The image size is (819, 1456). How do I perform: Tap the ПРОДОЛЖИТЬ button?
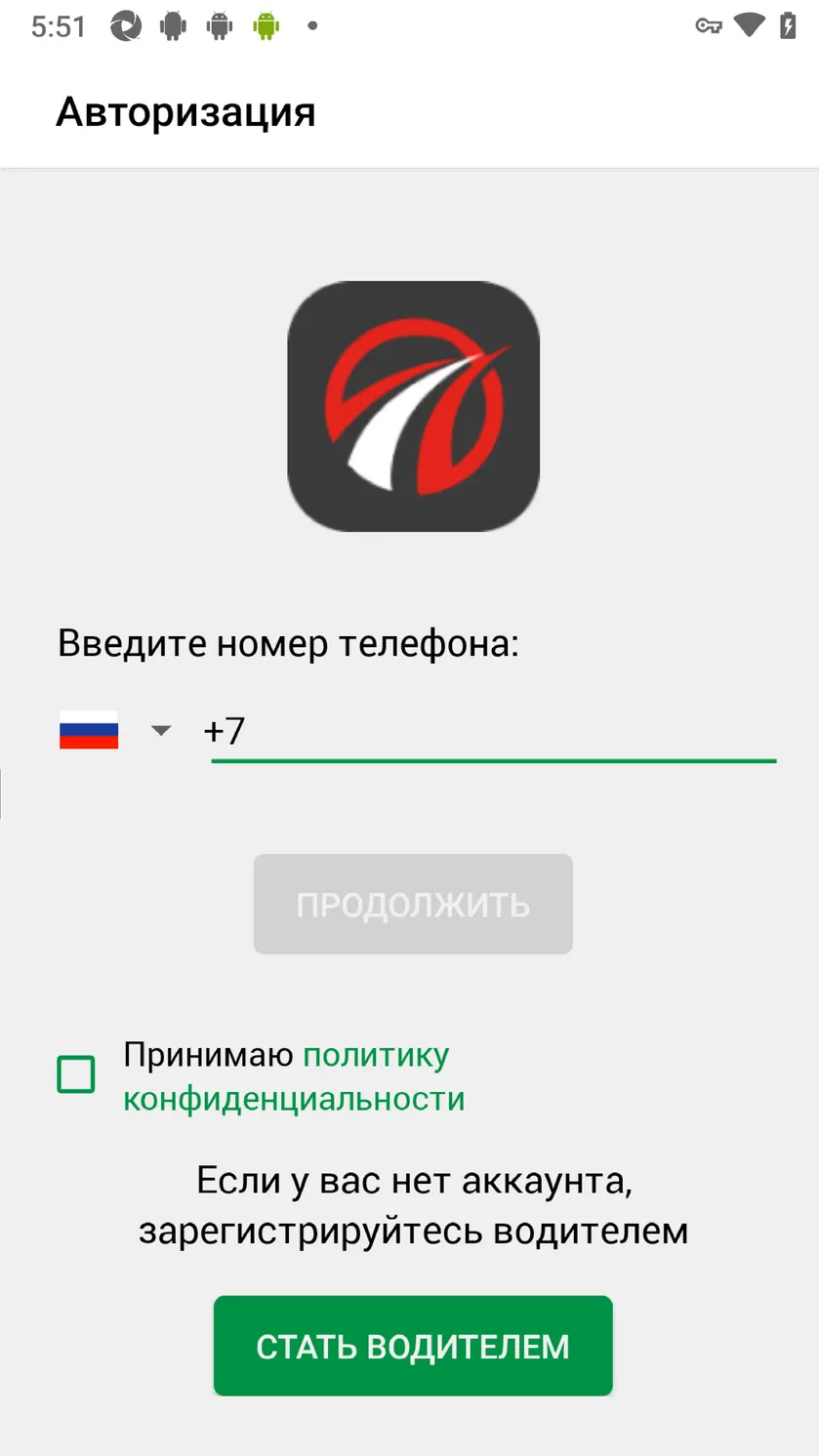(413, 905)
